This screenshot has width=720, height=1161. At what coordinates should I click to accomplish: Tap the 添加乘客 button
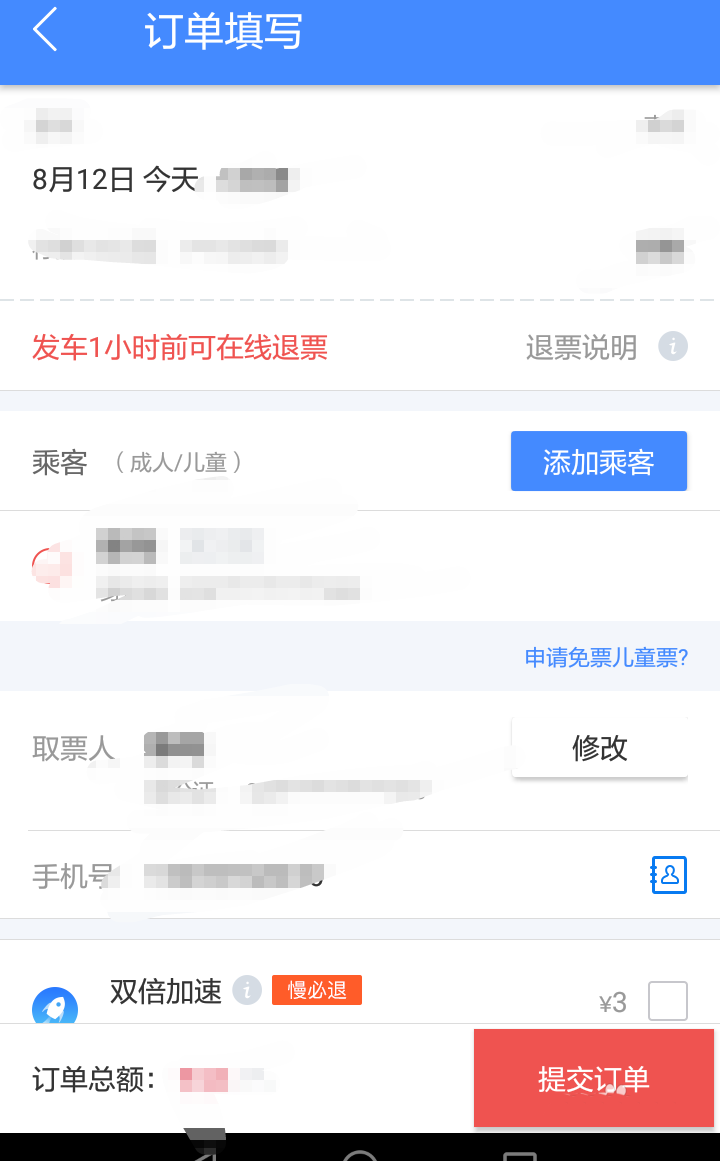598,461
